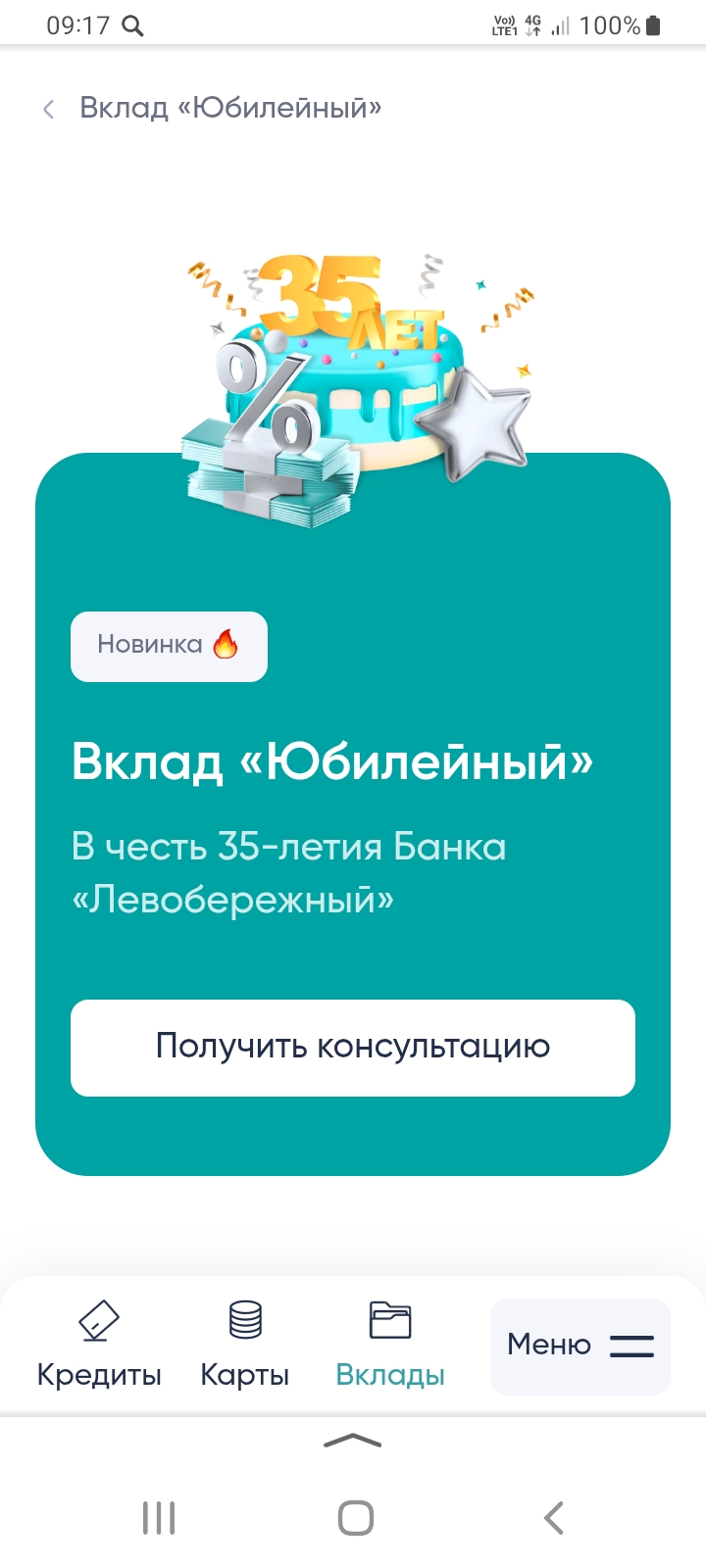Open the recent apps view

pyautogui.click(x=159, y=1518)
